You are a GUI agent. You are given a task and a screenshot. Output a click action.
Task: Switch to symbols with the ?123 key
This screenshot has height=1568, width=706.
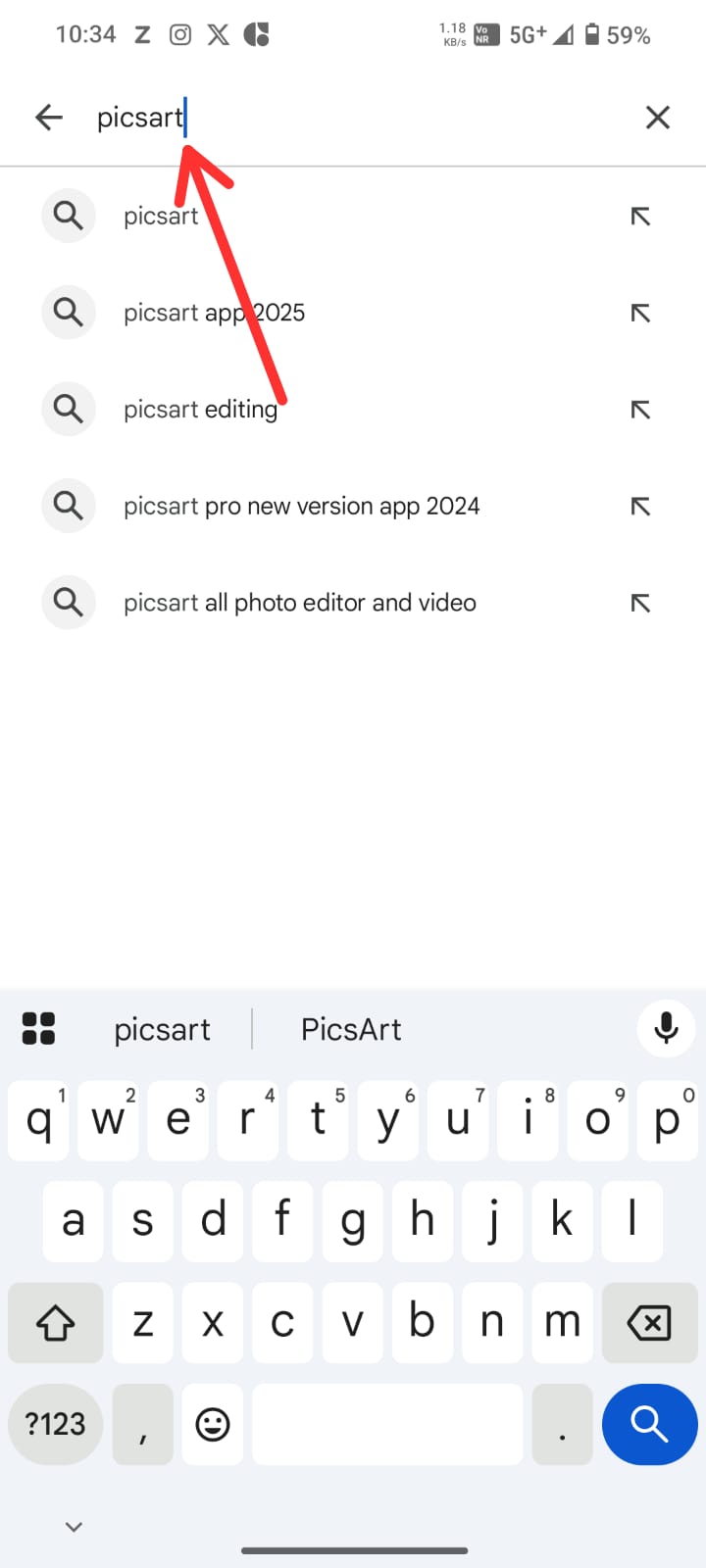point(55,1424)
